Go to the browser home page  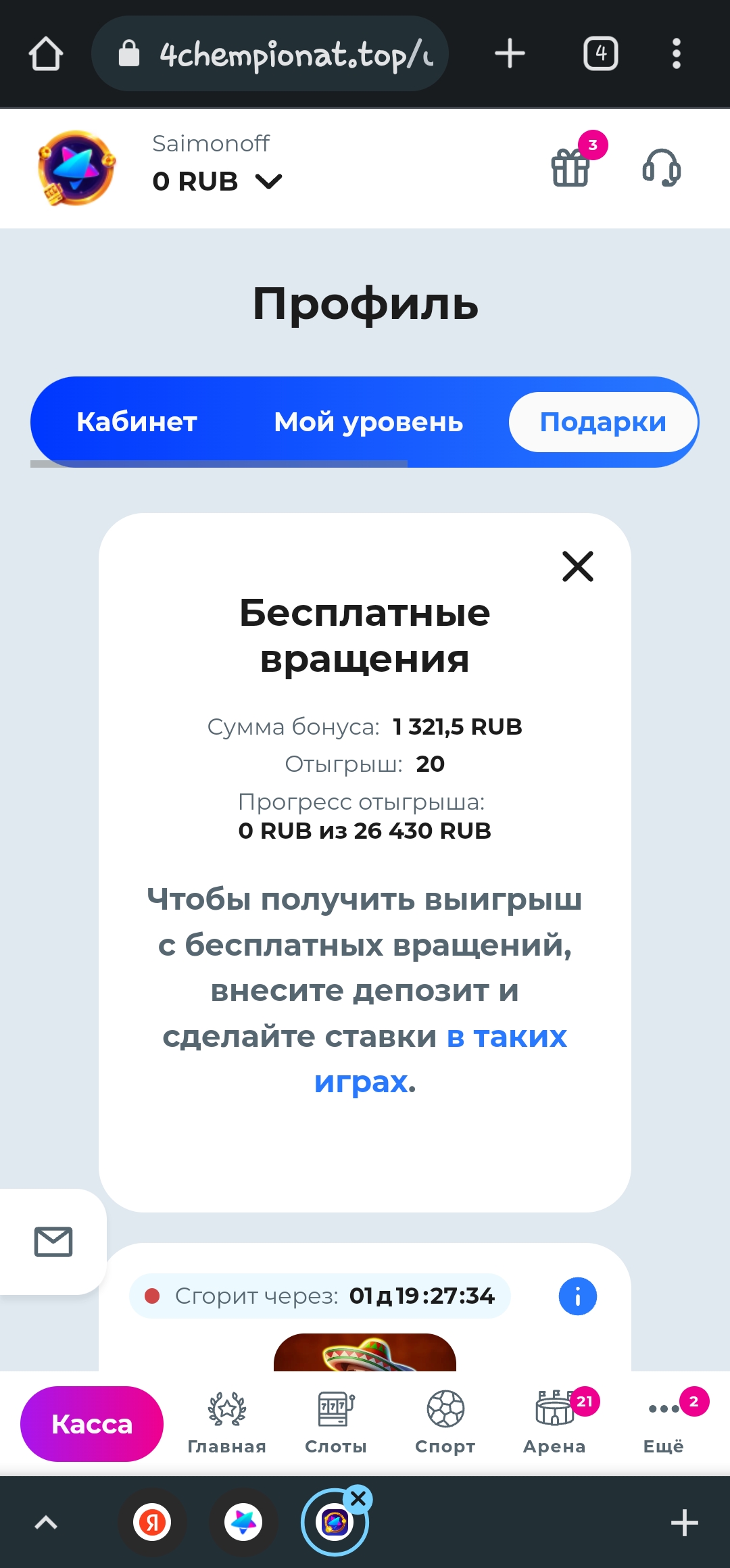46,54
